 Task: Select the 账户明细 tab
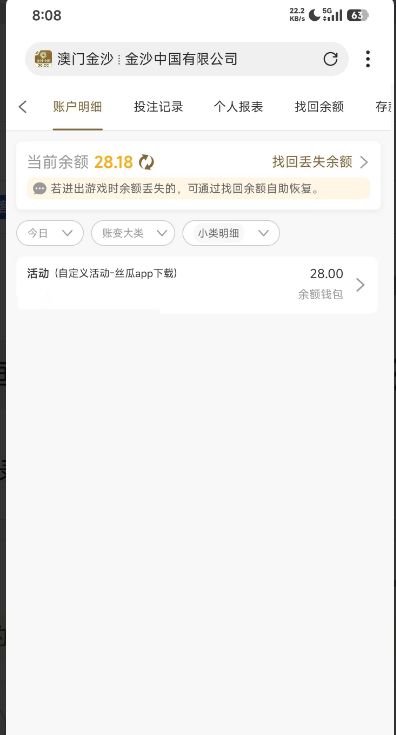[77, 107]
